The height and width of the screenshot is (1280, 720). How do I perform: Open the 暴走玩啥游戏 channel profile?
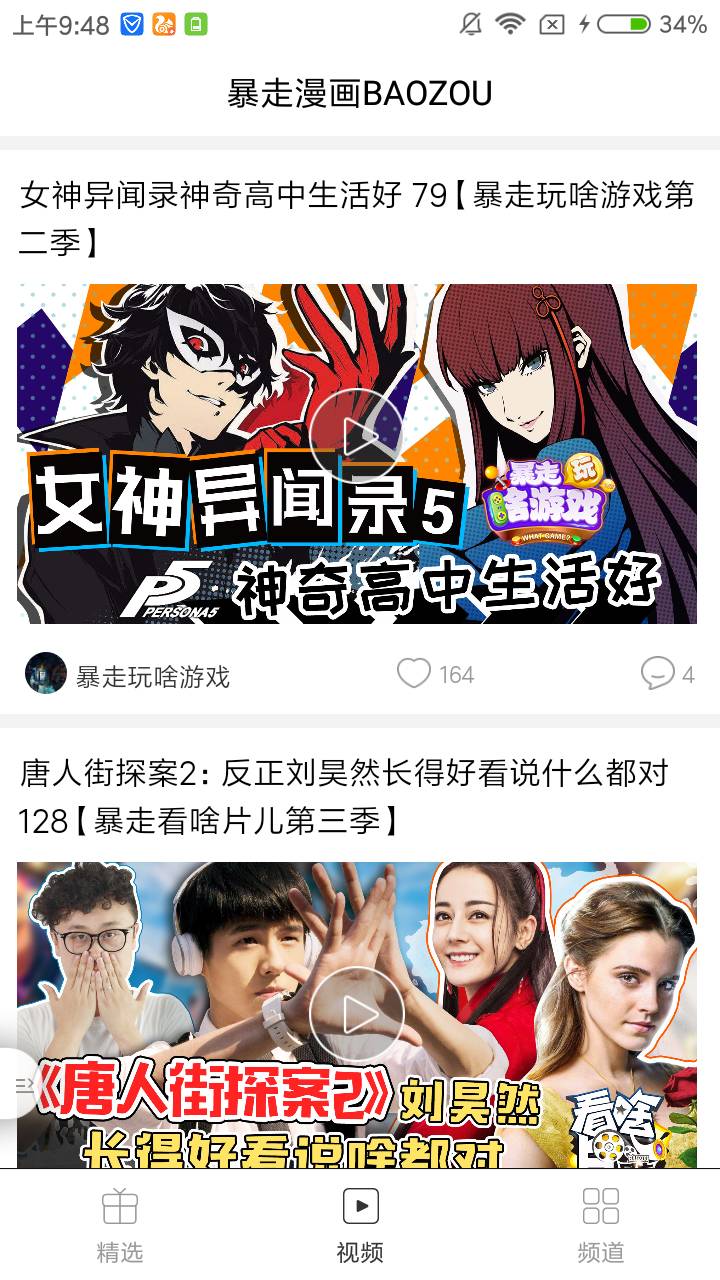tap(128, 676)
